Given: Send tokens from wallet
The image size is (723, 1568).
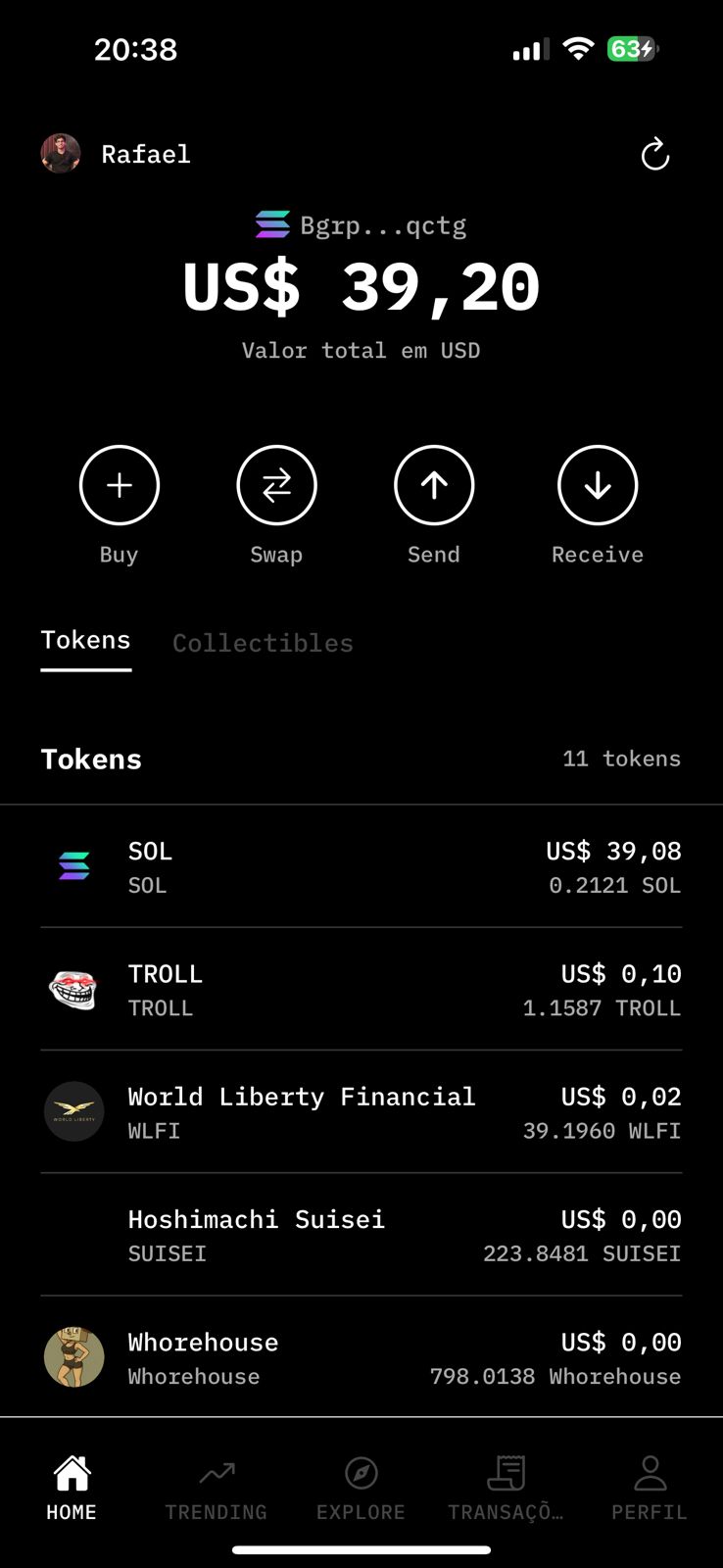Looking at the screenshot, I should 434,485.
